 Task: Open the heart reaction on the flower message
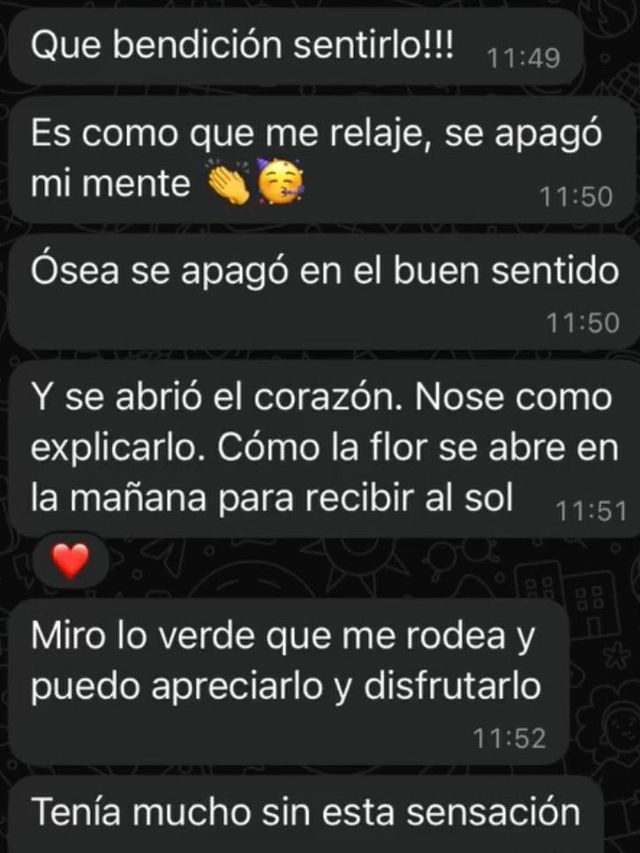(70, 563)
